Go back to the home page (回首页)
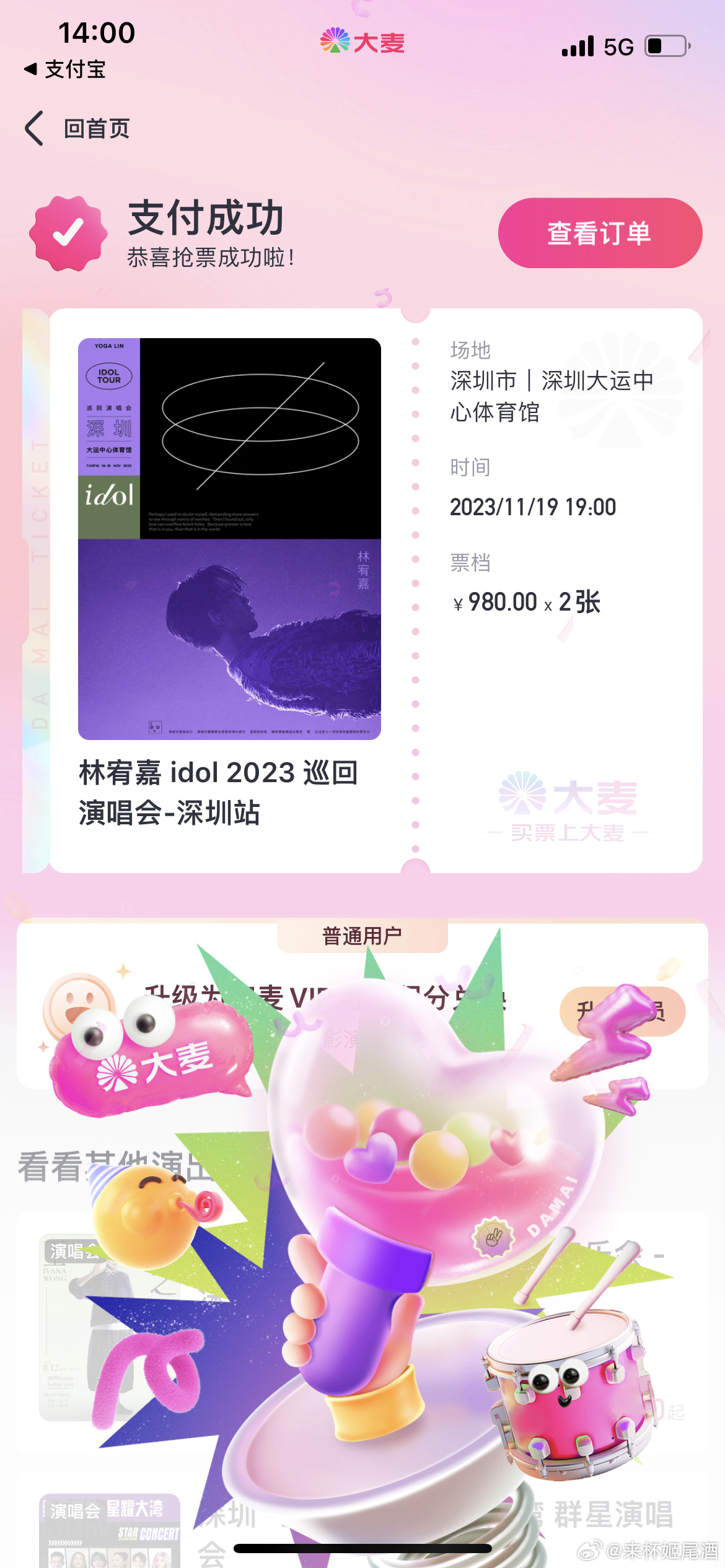The image size is (725, 1568). pos(77,129)
